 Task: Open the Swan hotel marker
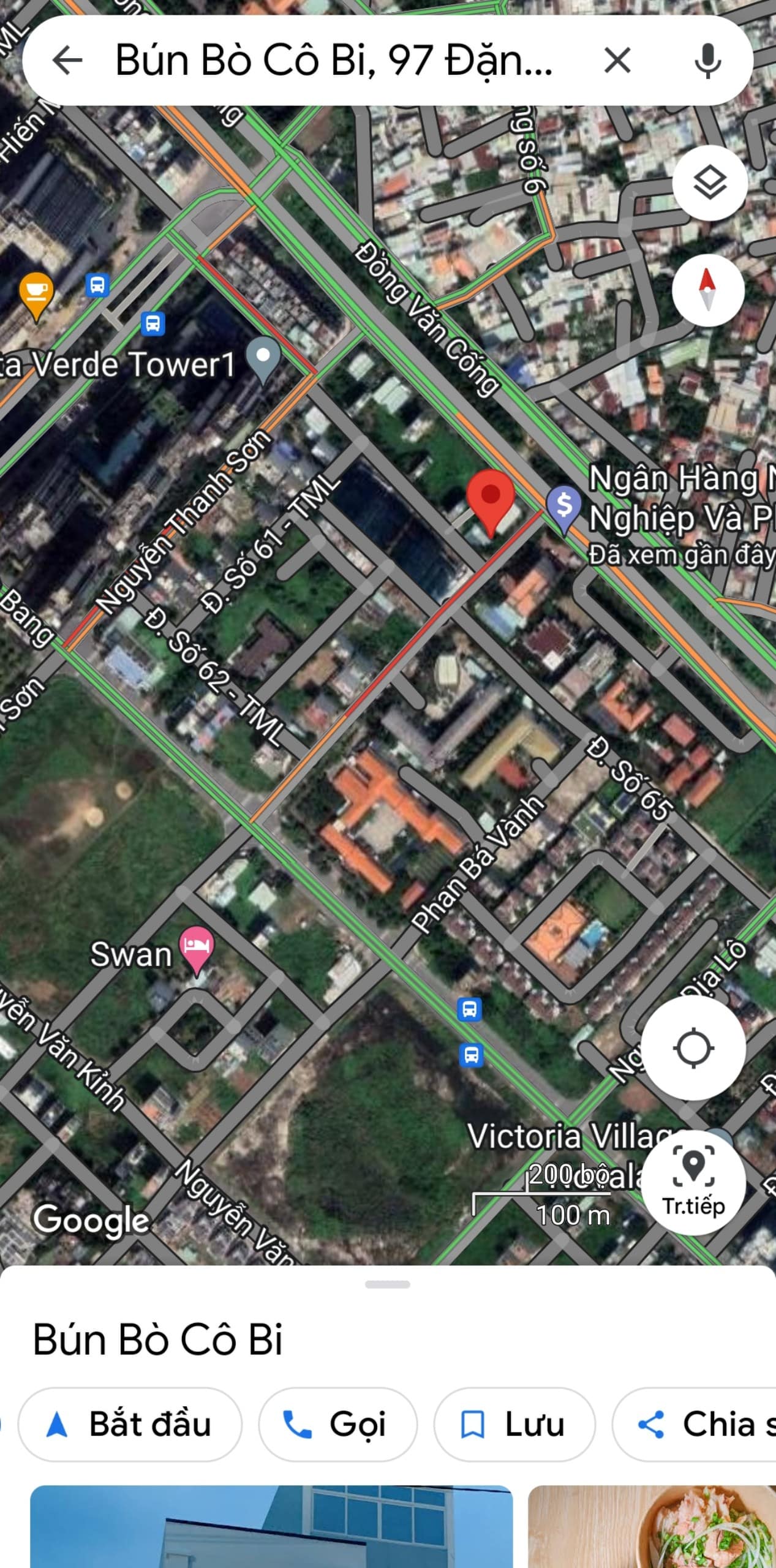point(196,948)
